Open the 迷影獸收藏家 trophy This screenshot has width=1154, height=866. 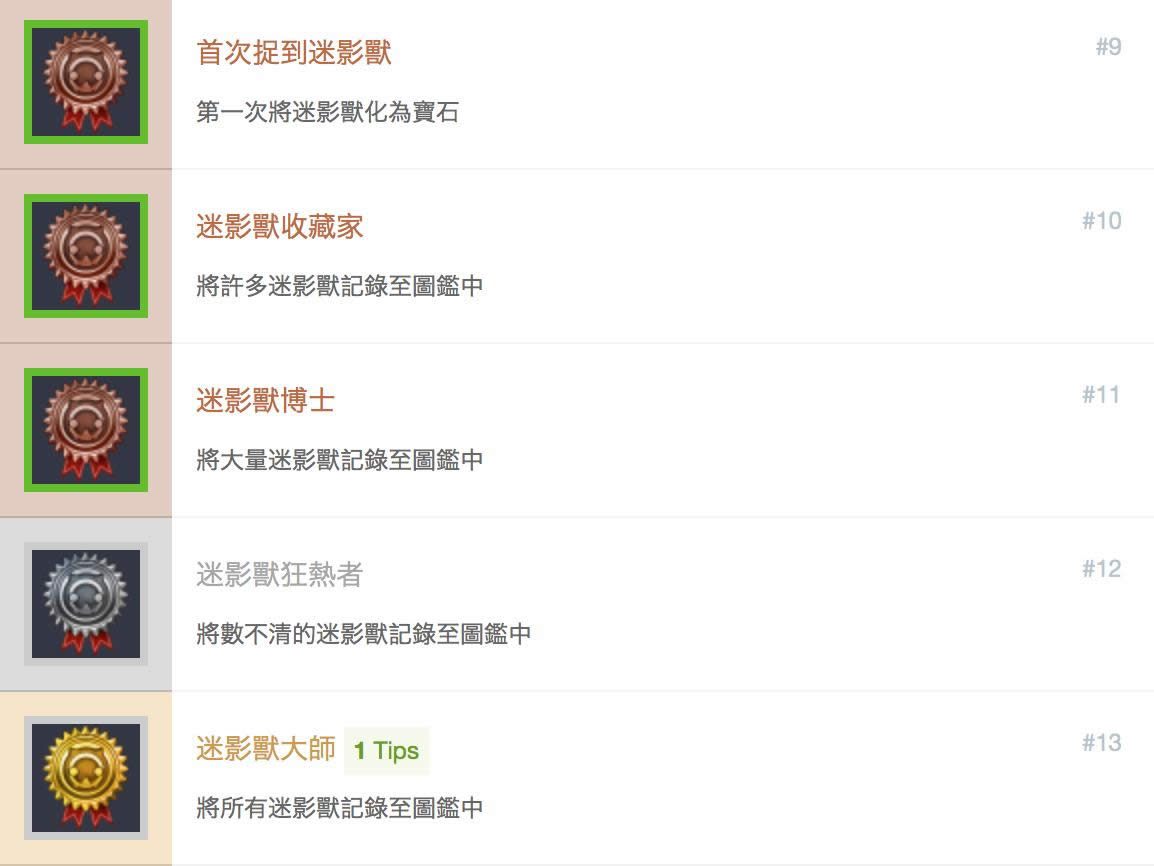[280, 226]
